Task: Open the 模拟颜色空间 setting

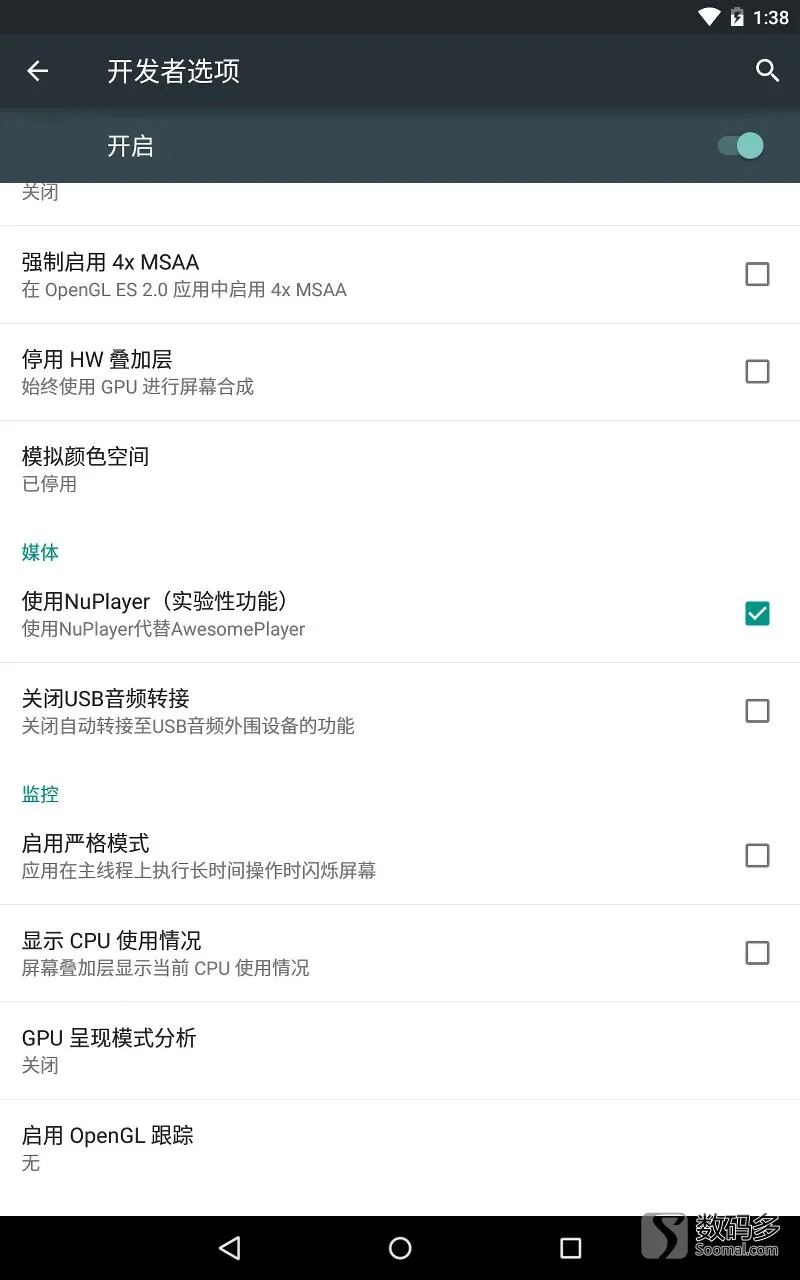Action: click(400, 470)
